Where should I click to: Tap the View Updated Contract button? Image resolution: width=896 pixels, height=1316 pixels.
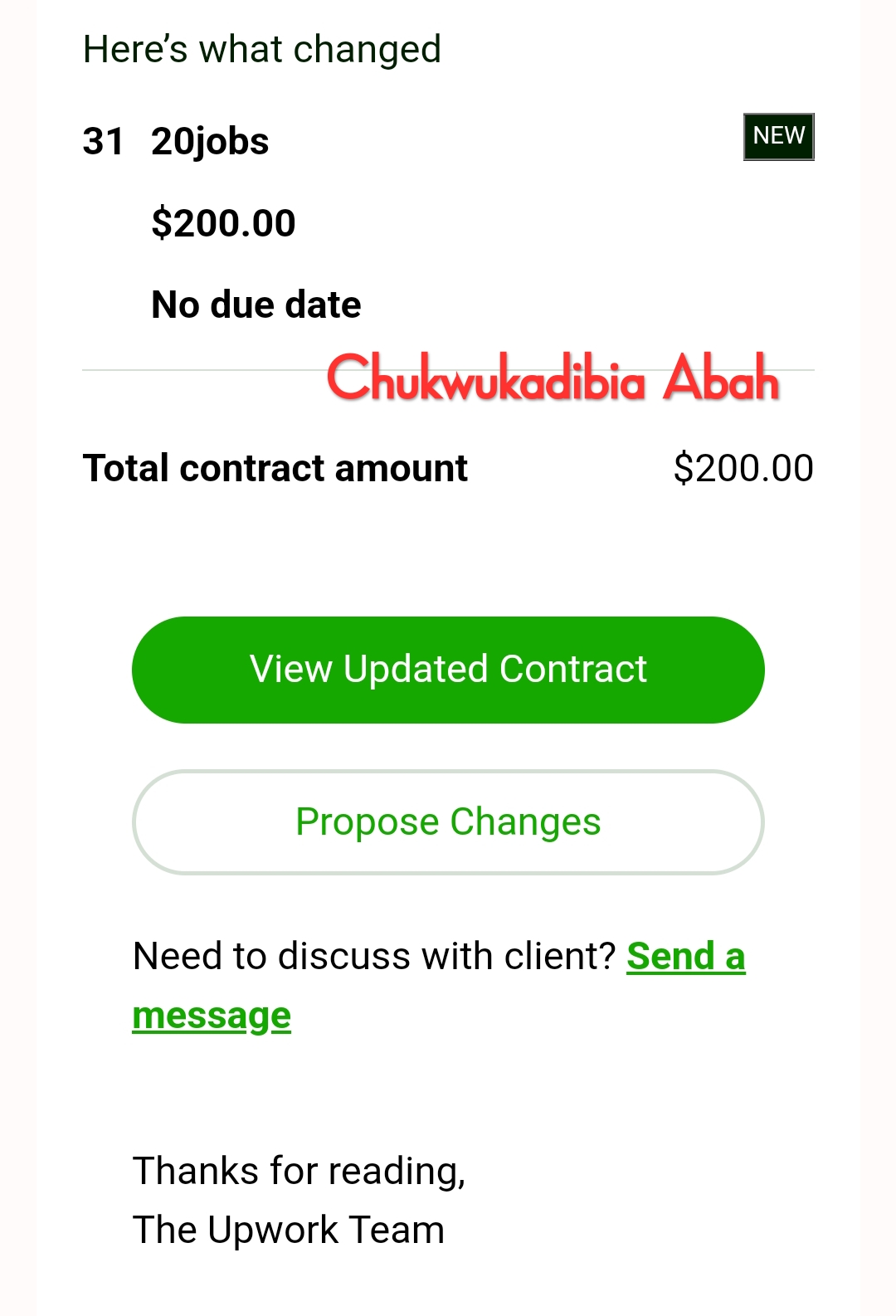448,670
